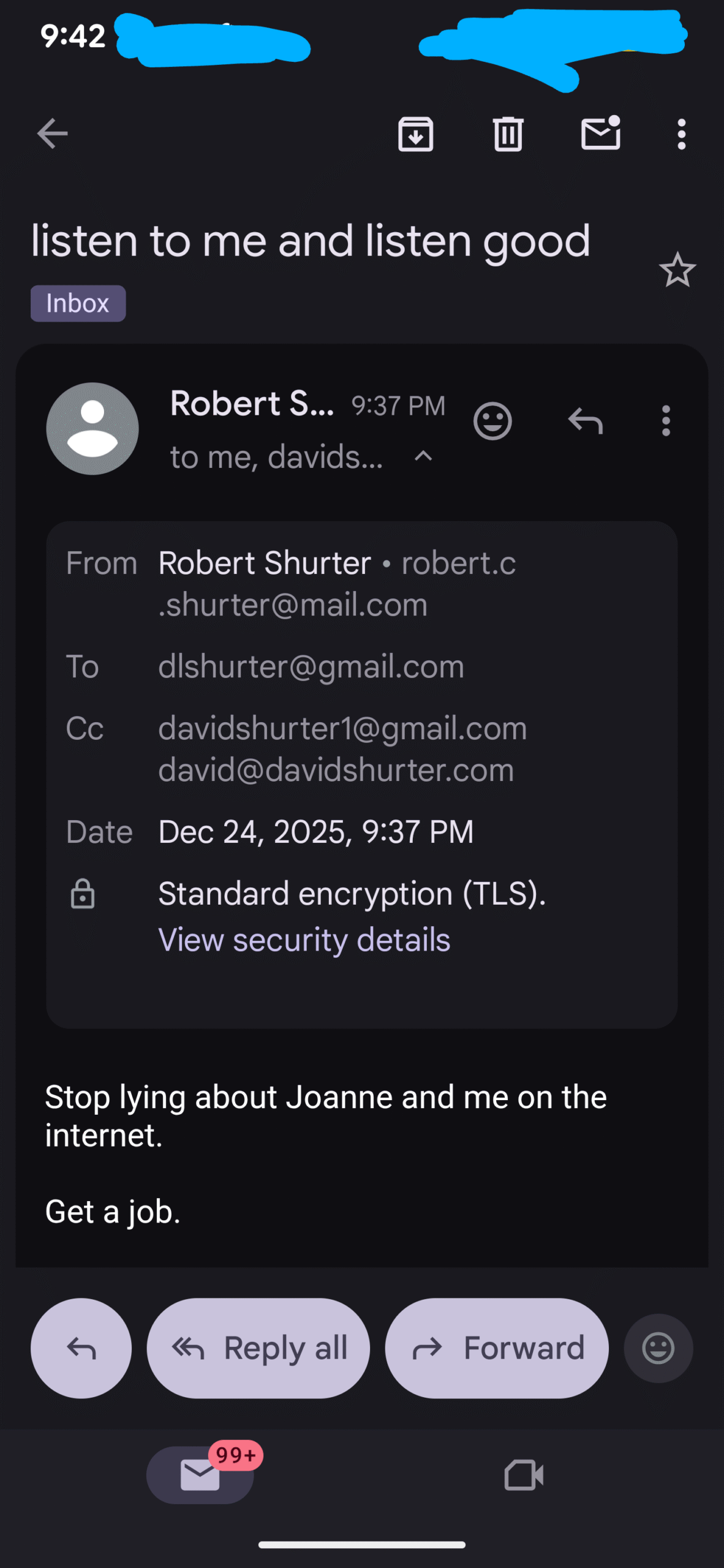
Task: Delete this email with trash icon
Action: pos(508,134)
